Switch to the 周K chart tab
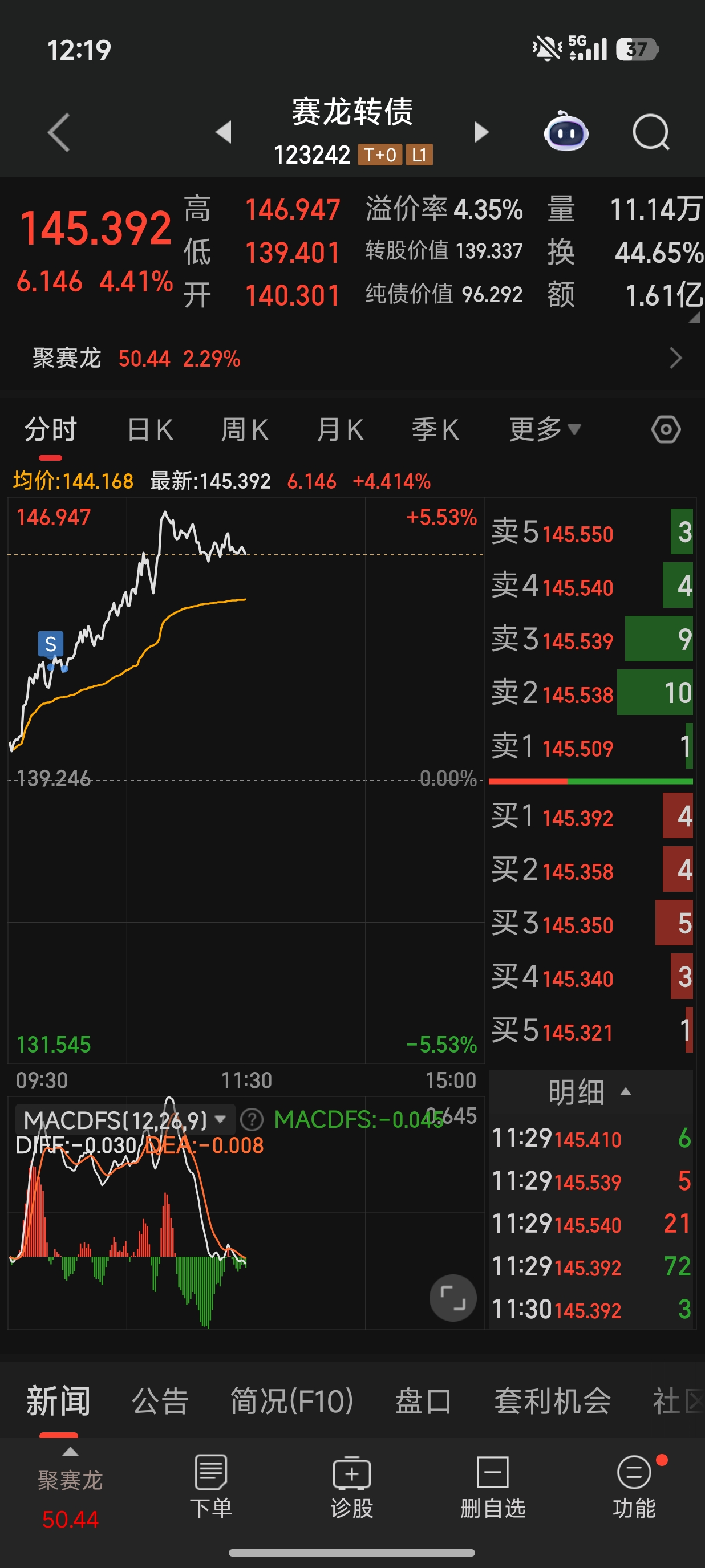Screen dimensions: 705x1568 coord(244,430)
